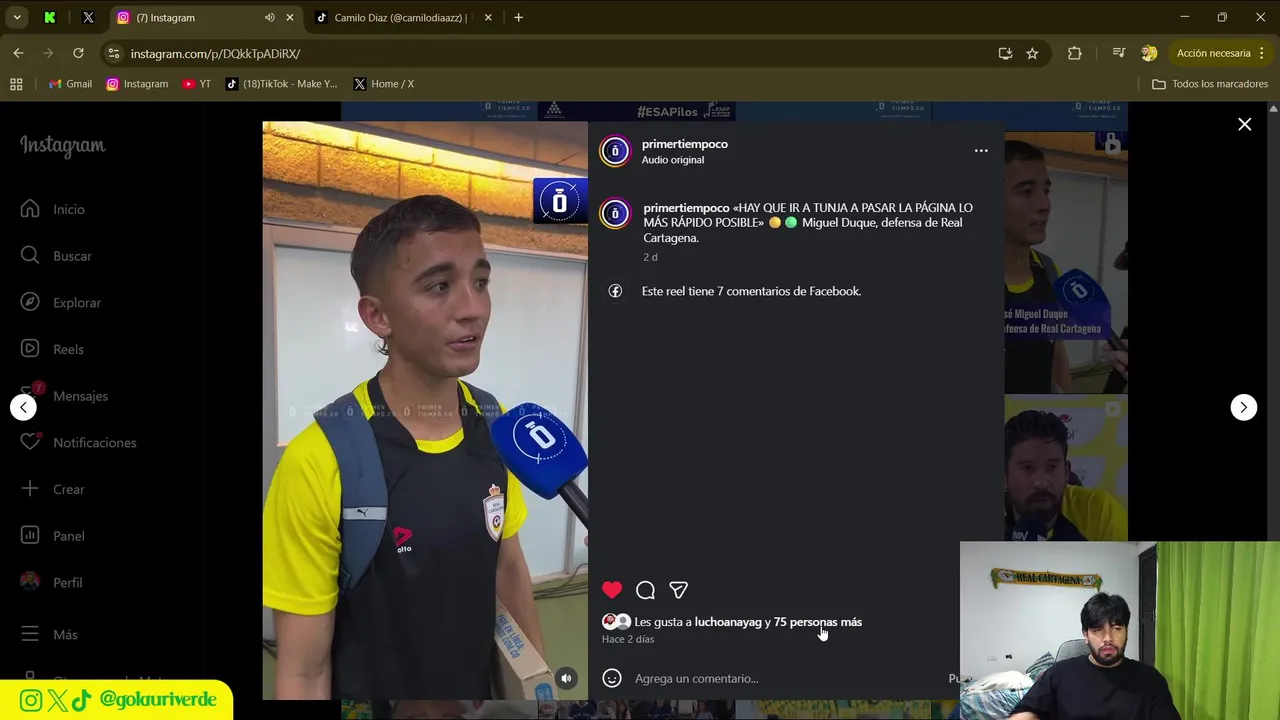Go to Explorar section
The width and height of the screenshot is (1280, 720).
[76, 303]
